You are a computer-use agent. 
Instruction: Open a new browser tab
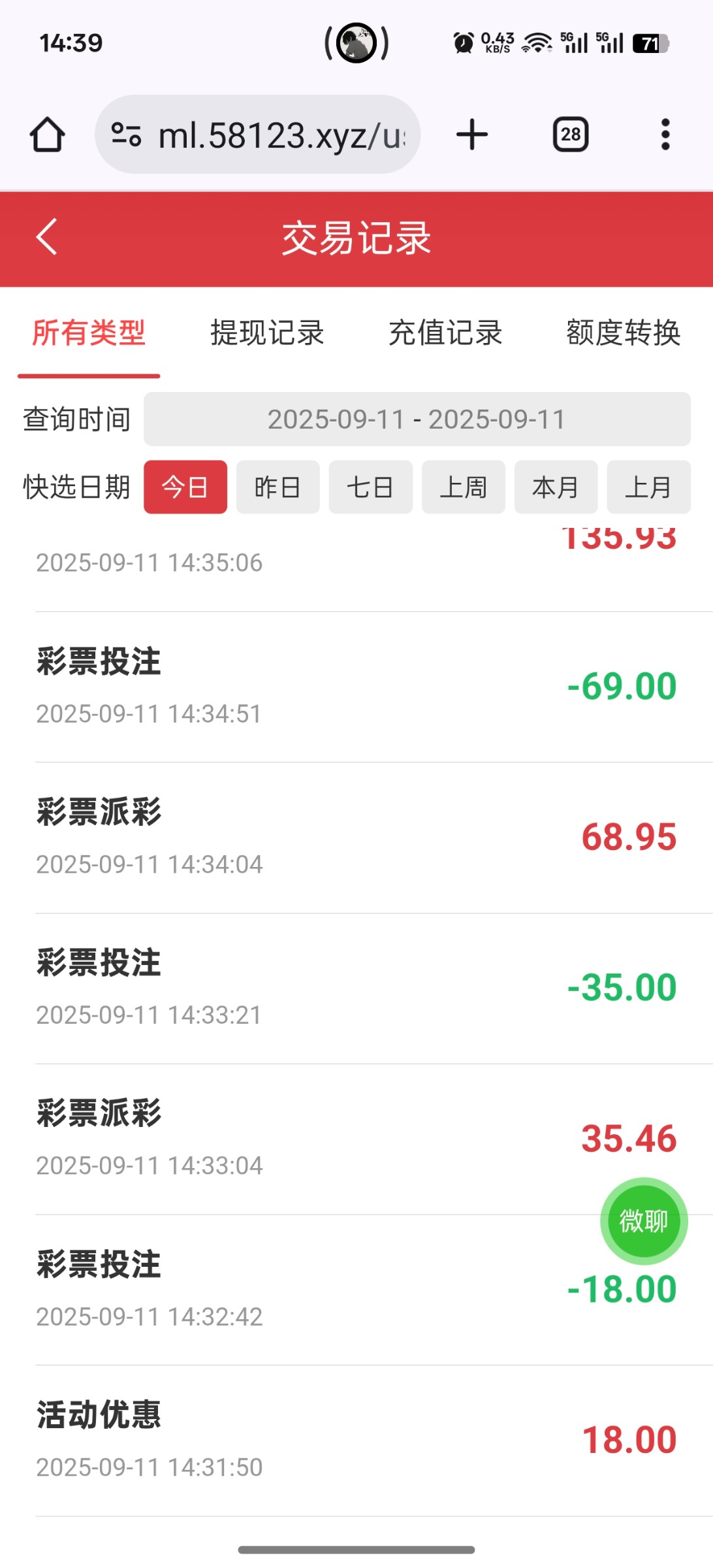pos(471,135)
